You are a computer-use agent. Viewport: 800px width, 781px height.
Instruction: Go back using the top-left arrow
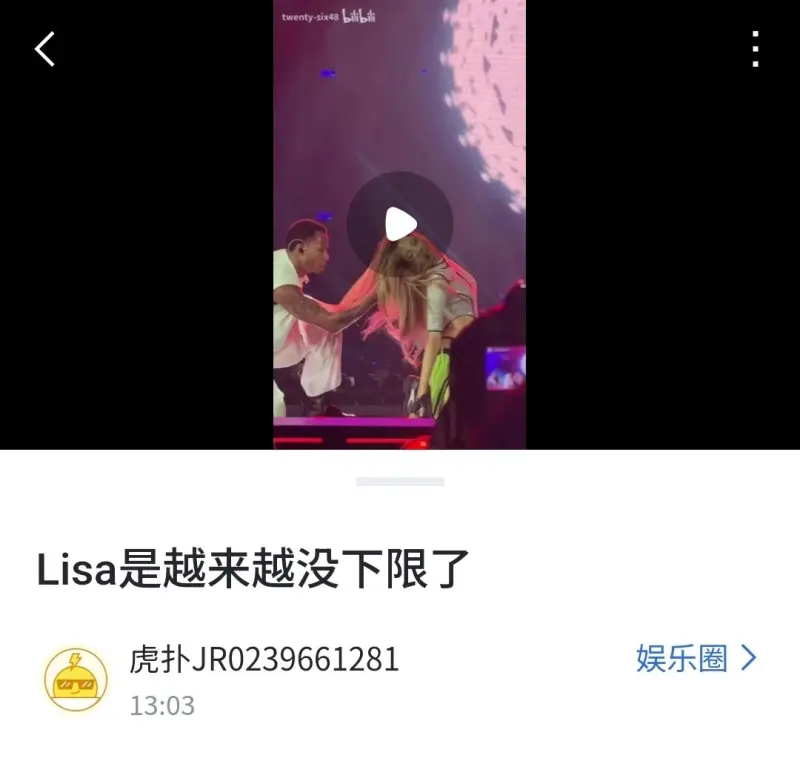click(45, 48)
